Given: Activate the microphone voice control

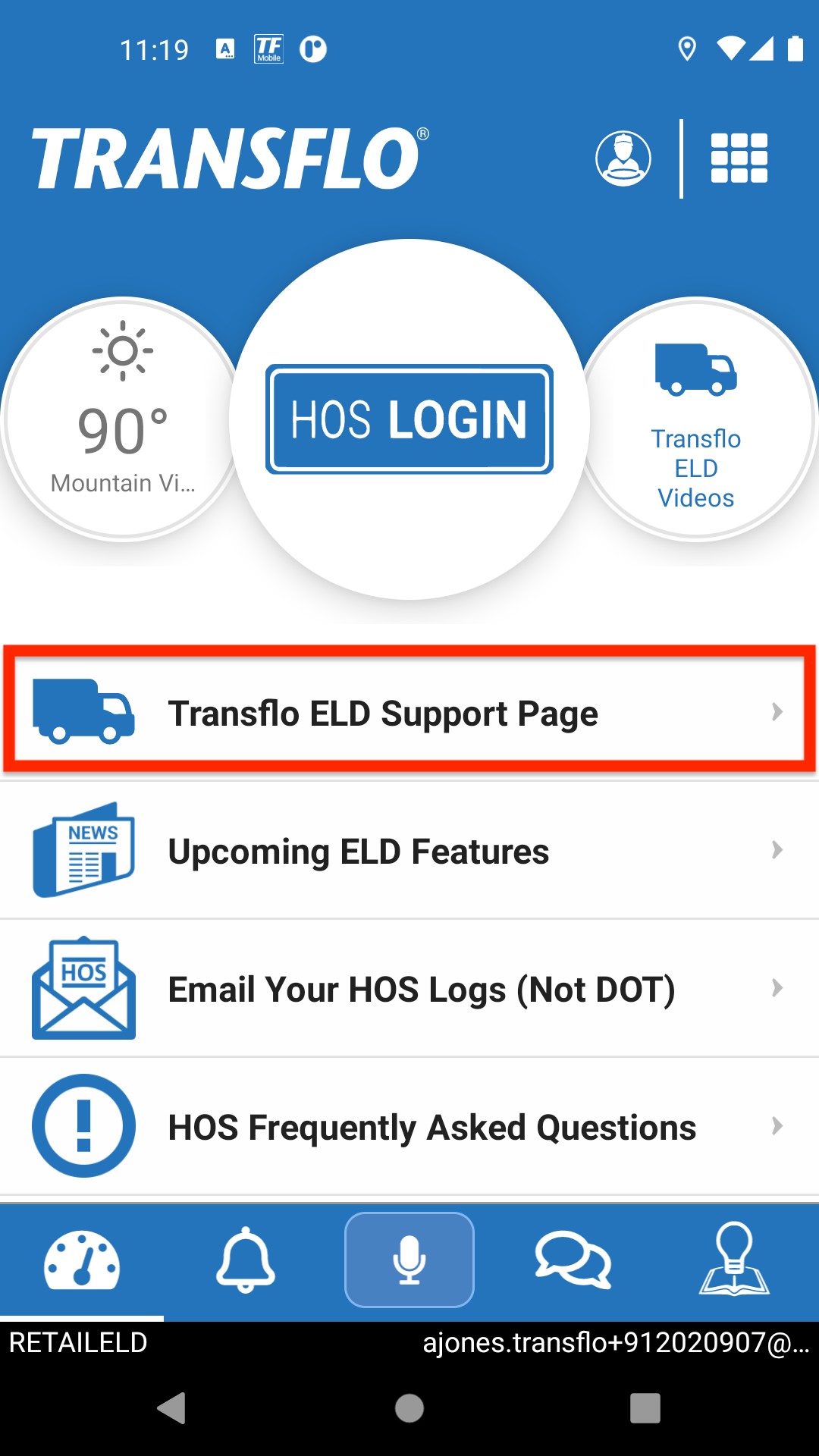Looking at the screenshot, I should 409,1259.
